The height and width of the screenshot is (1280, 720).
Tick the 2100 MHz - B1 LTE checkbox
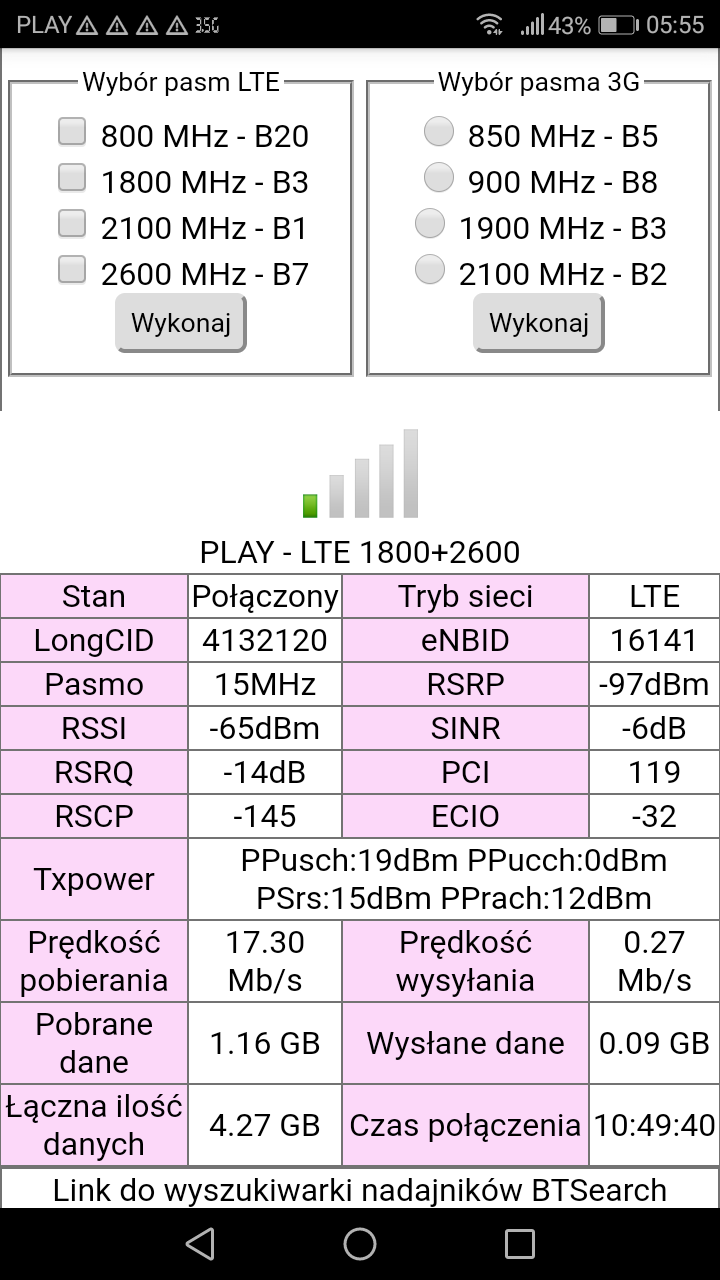[72, 223]
